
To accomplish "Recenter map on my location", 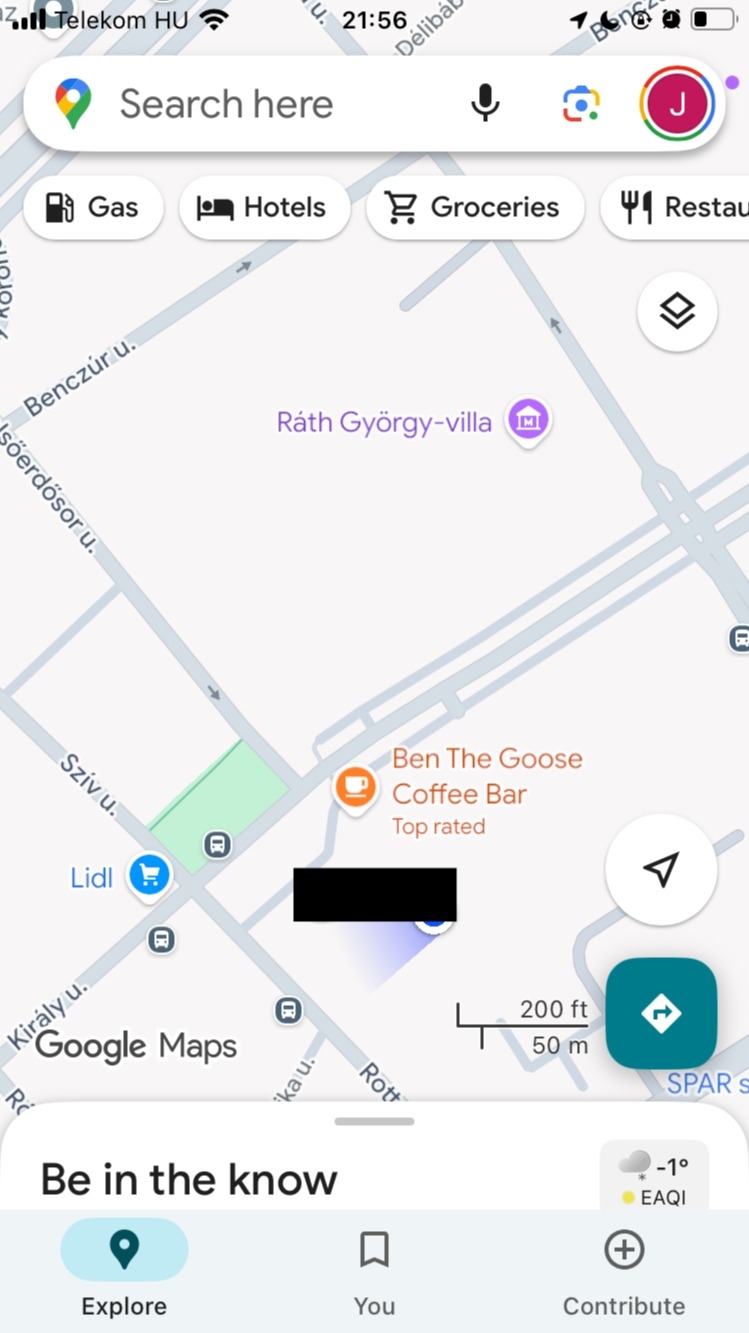I will coord(661,869).
